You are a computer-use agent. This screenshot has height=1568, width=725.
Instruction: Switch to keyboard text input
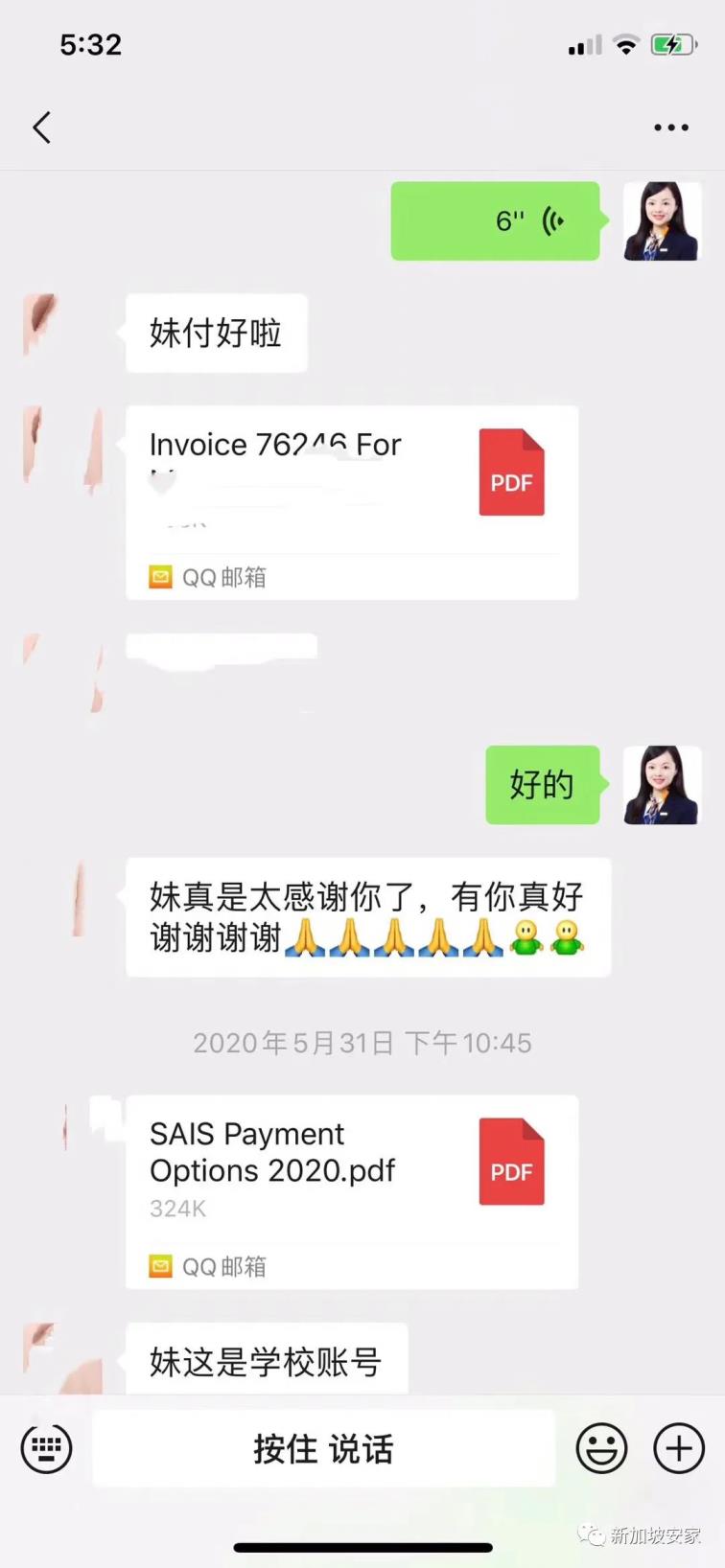pyautogui.click(x=46, y=1448)
